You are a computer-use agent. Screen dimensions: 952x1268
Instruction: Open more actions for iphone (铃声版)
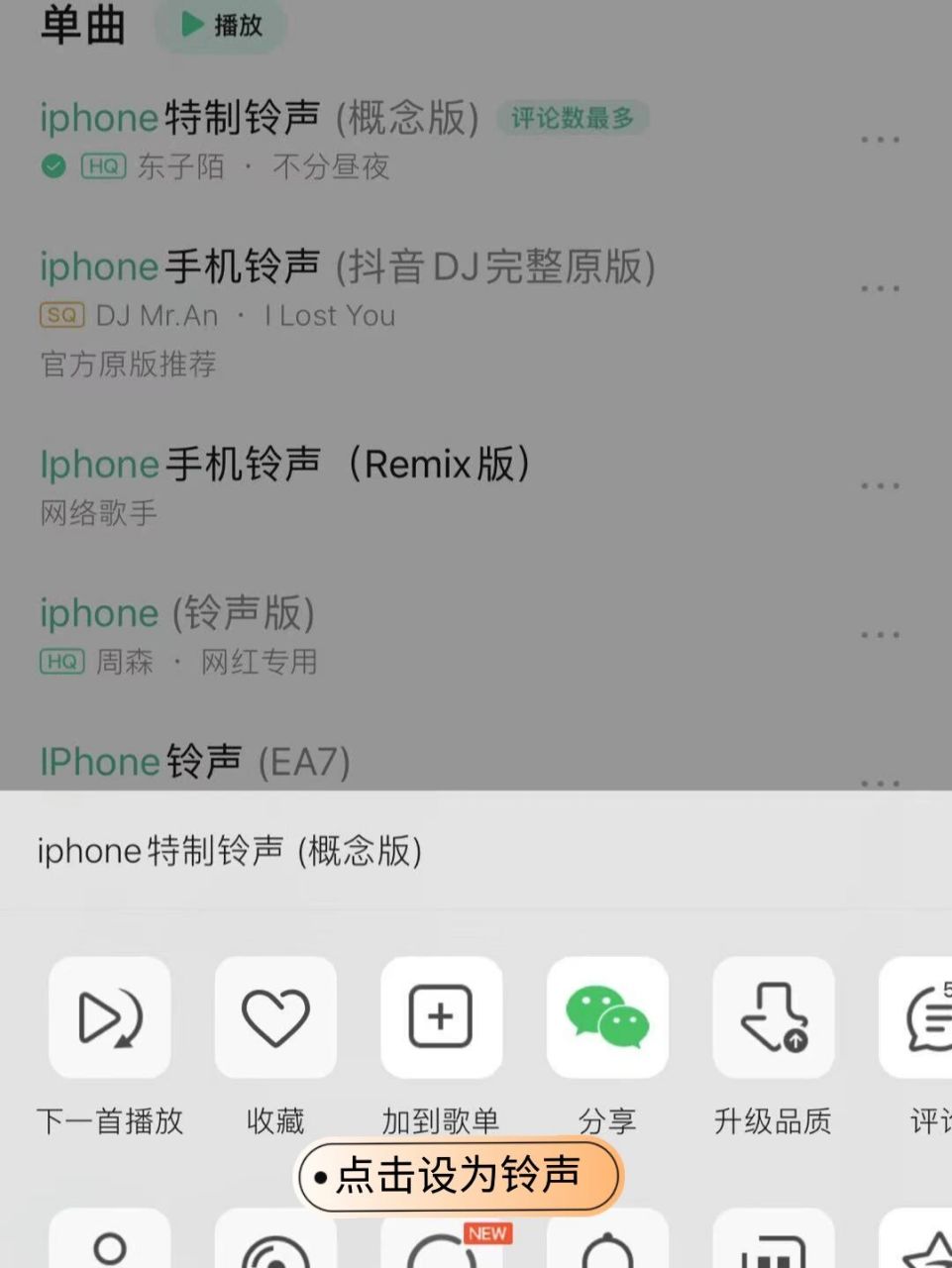coord(880,634)
